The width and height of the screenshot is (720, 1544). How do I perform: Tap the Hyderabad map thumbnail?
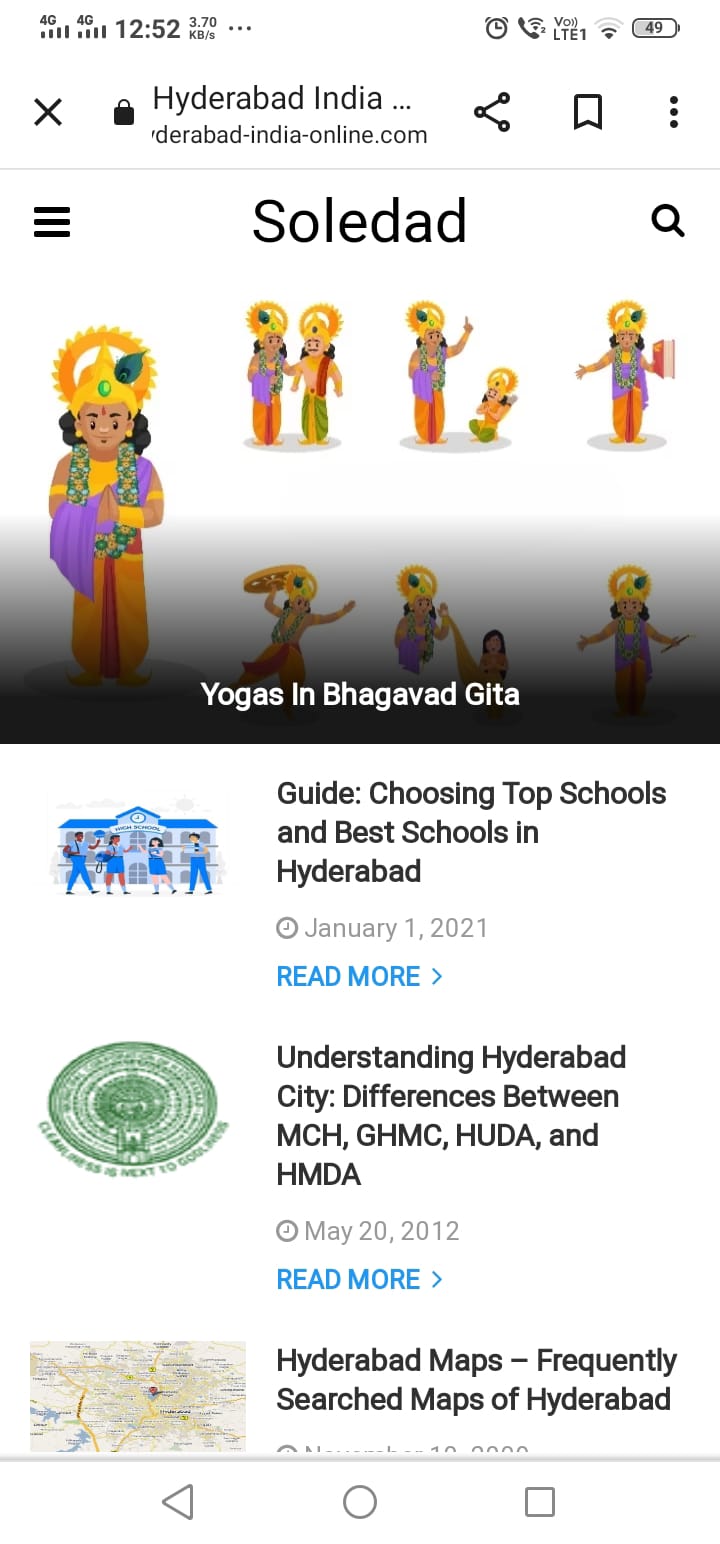coord(137,1396)
